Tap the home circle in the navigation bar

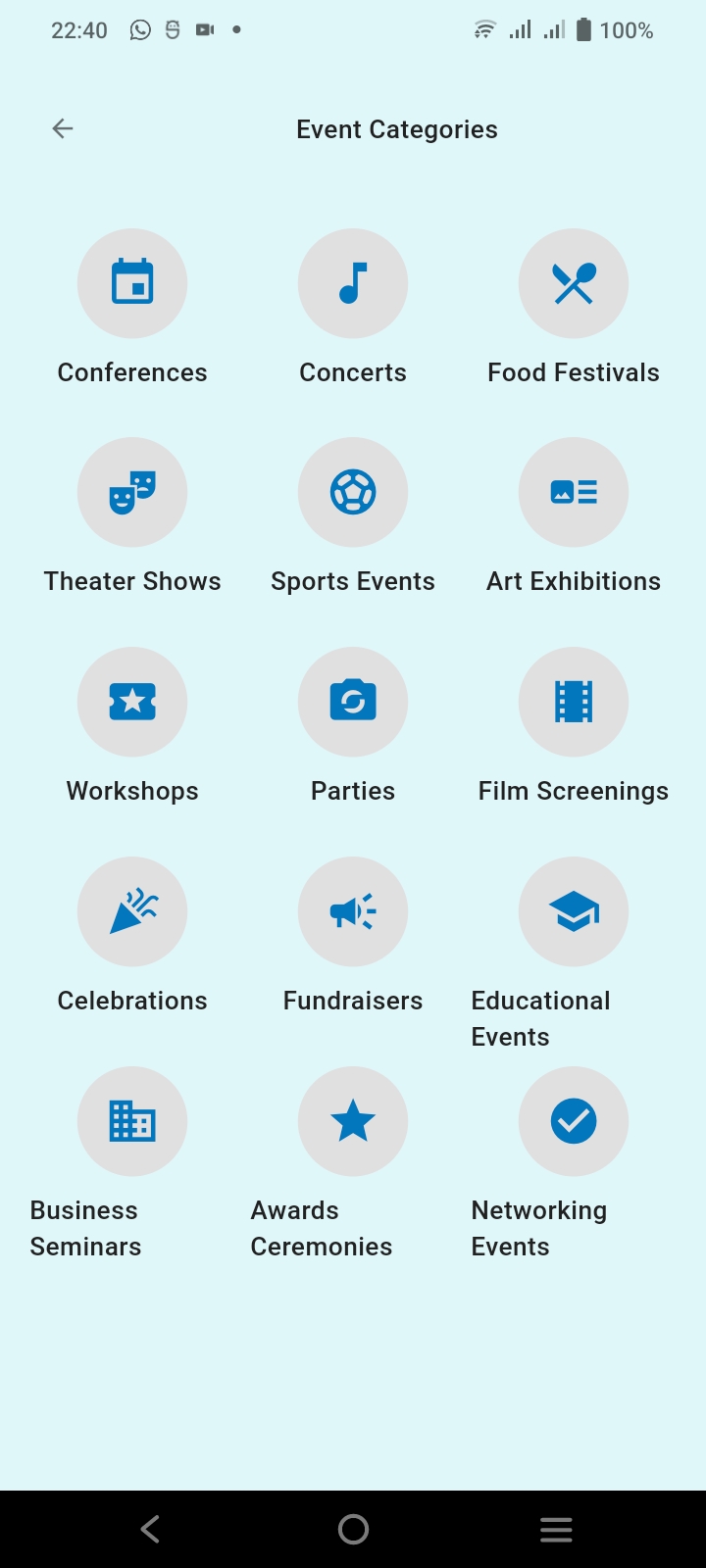tap(353, 1528)
